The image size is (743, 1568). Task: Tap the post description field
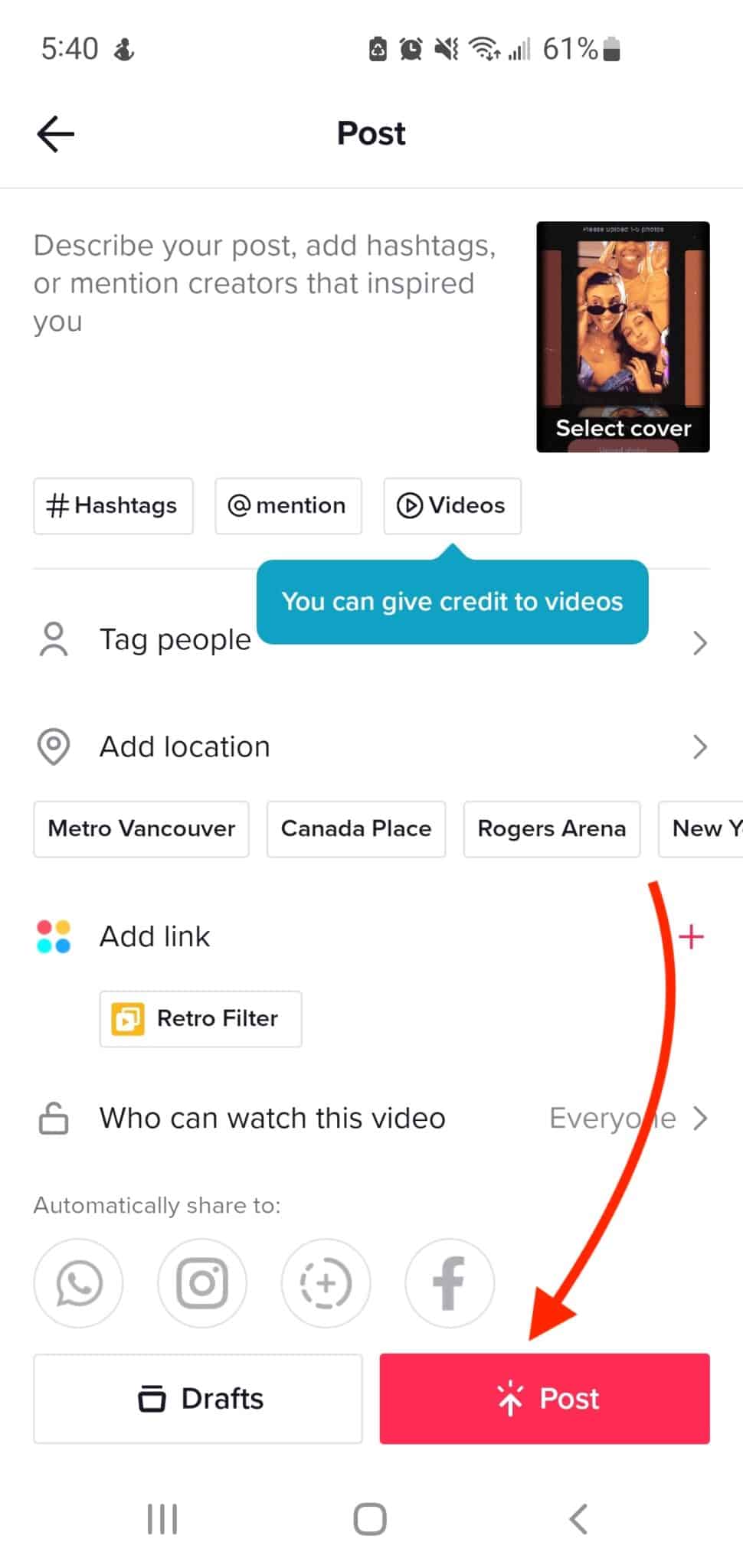[x=264, y=283]
